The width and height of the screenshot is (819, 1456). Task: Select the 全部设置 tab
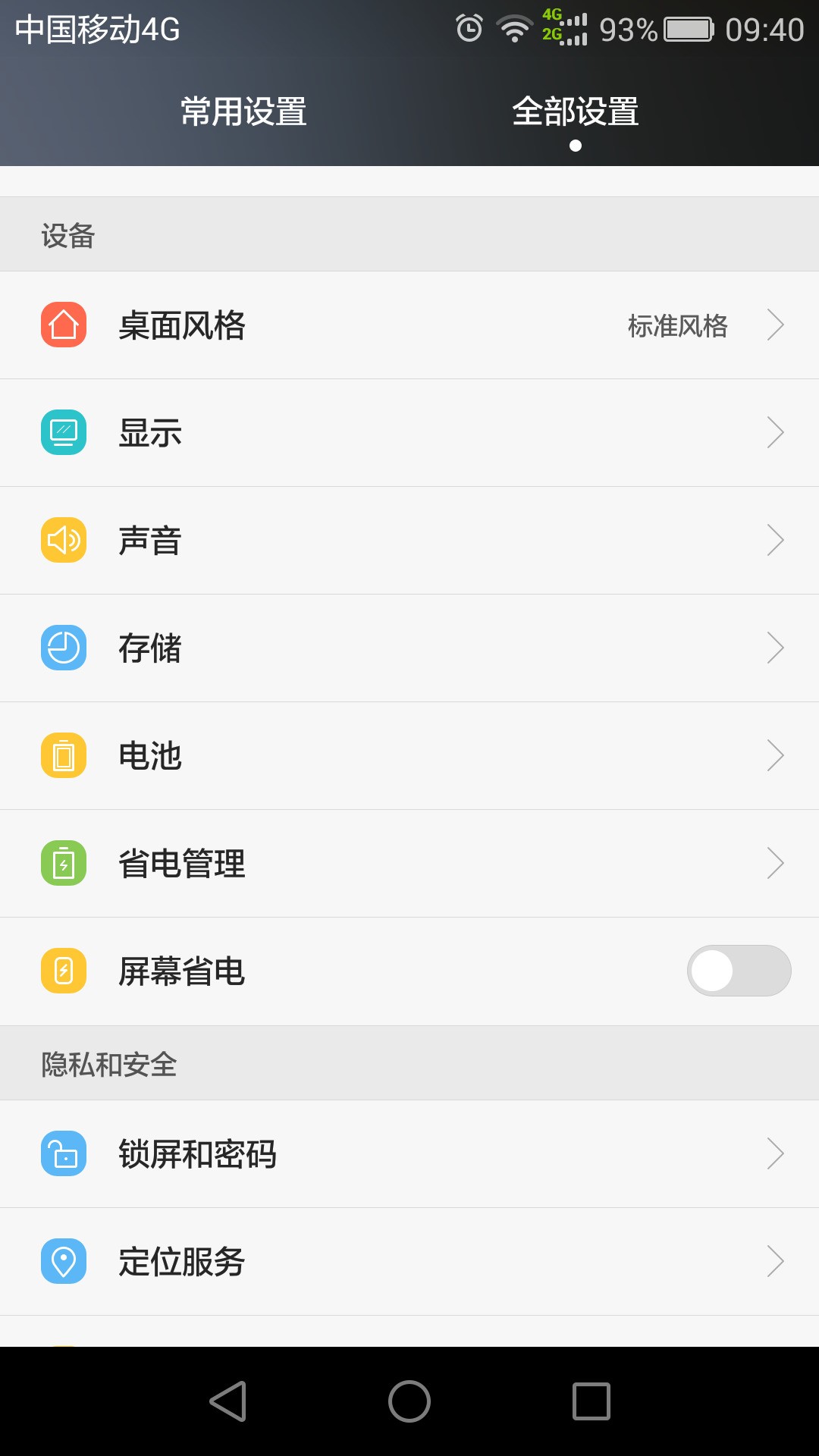(575, 111)
